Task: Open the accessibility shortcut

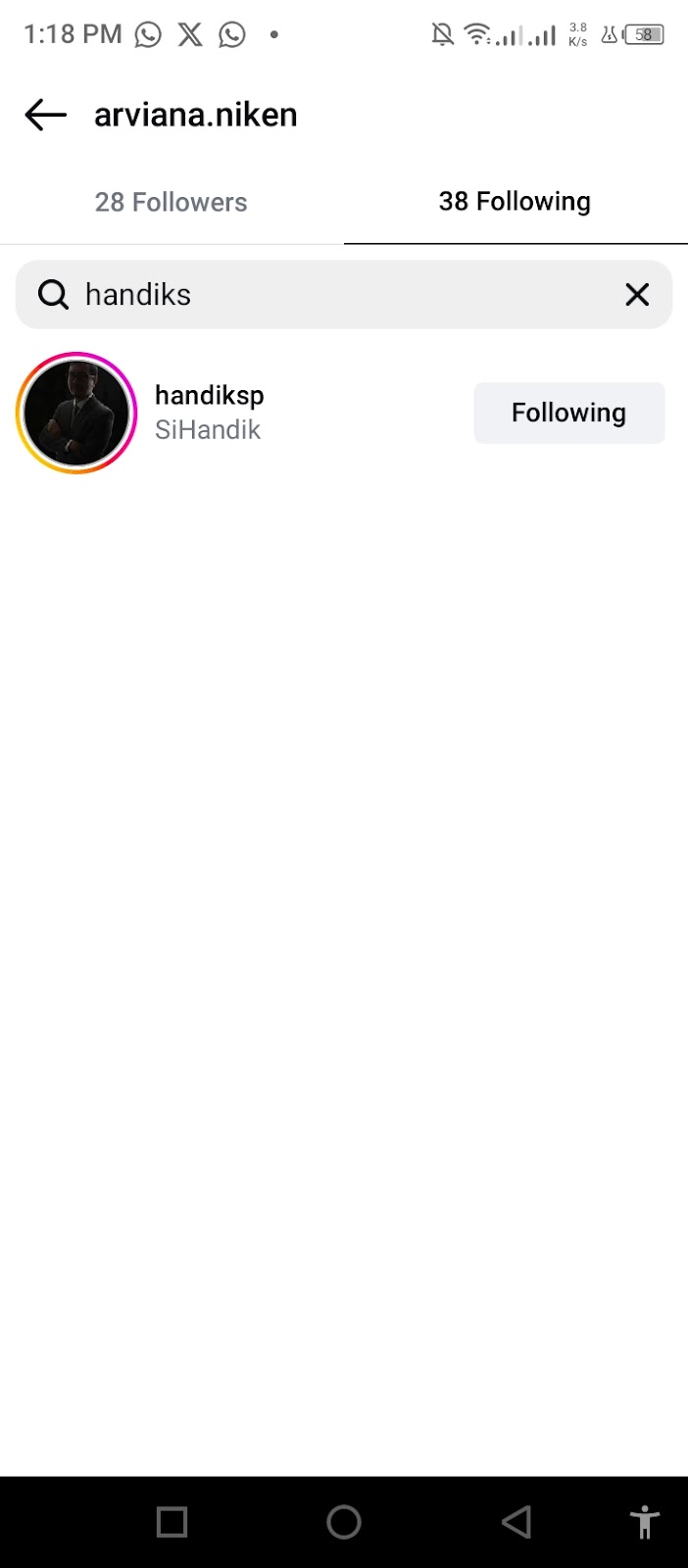Action: pos(644,1522)
